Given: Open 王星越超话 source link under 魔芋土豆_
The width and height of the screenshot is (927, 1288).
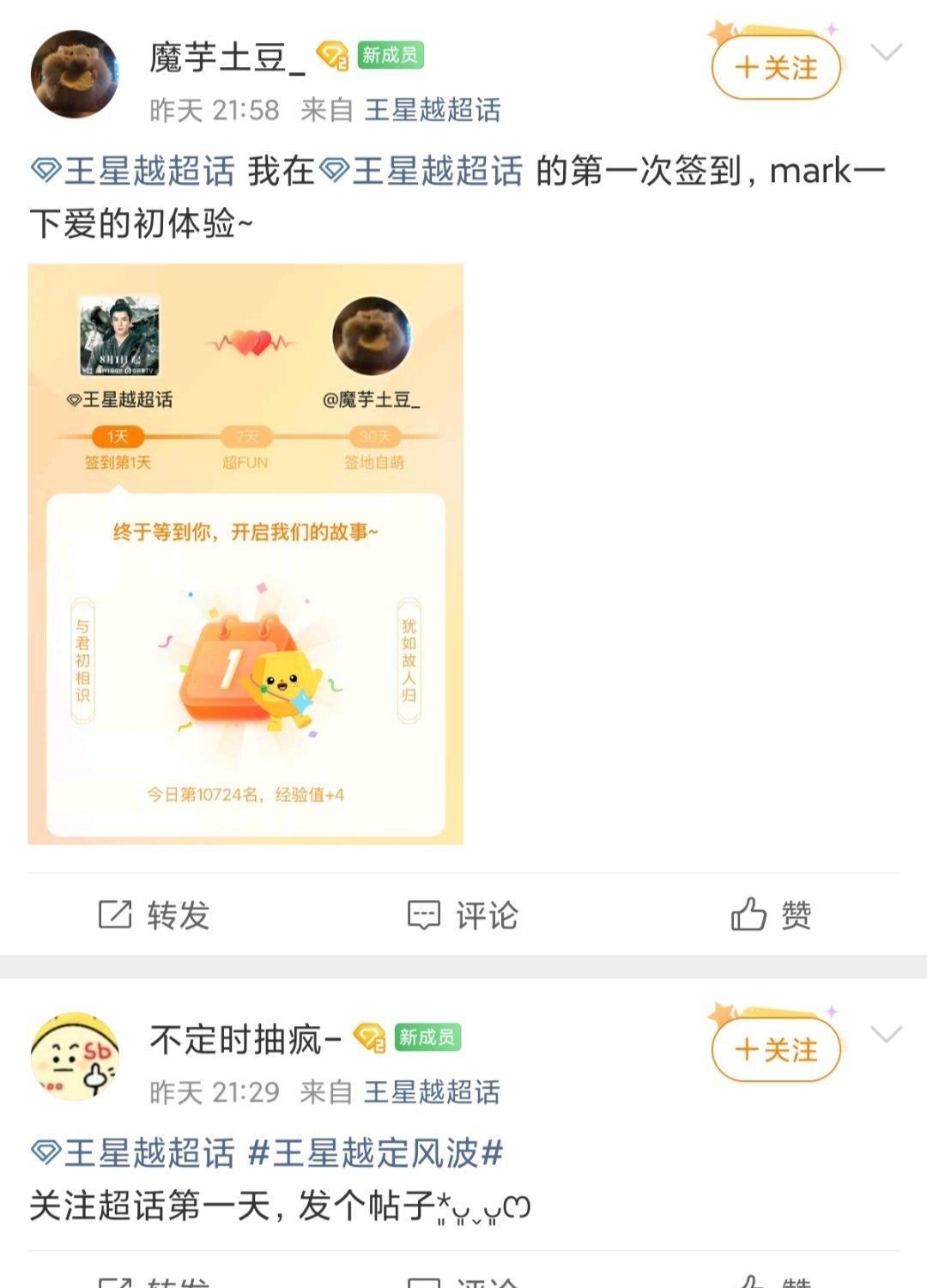Looking at the screenshot, I should click(x=433, y=110).
